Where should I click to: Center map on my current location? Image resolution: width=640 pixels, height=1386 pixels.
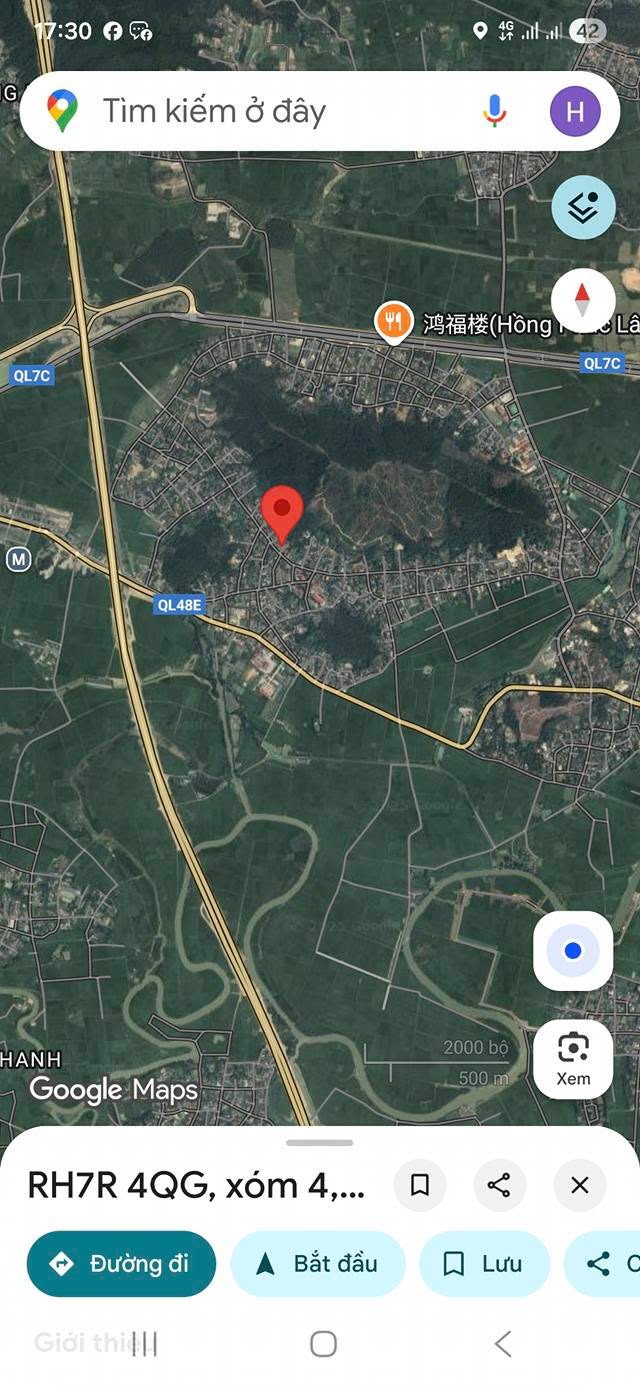573,950
